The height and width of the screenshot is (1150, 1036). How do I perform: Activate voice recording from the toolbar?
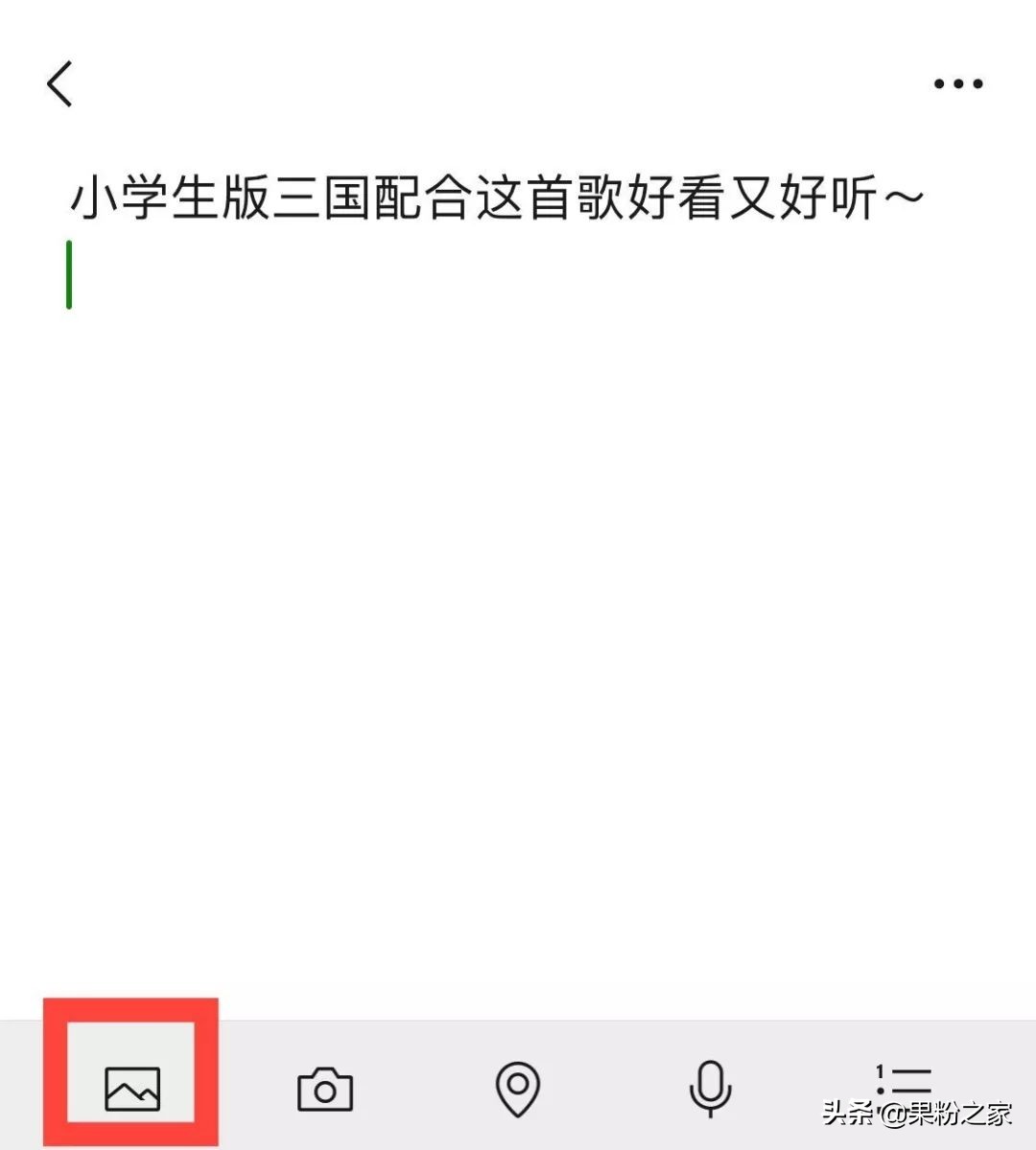pyautogui.click(x=710, y=1087)
